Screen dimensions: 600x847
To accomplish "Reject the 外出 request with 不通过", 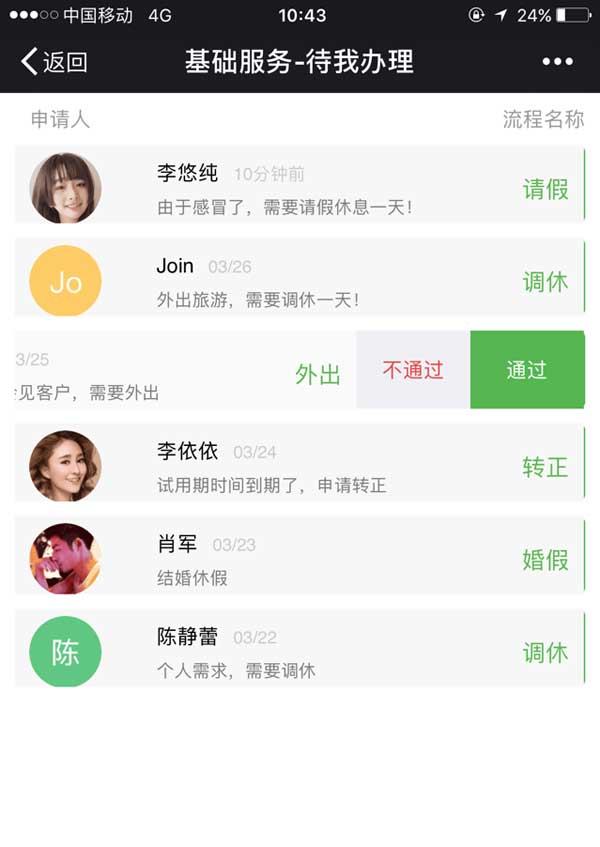I will pyautogui.click(x=412, y=370).
